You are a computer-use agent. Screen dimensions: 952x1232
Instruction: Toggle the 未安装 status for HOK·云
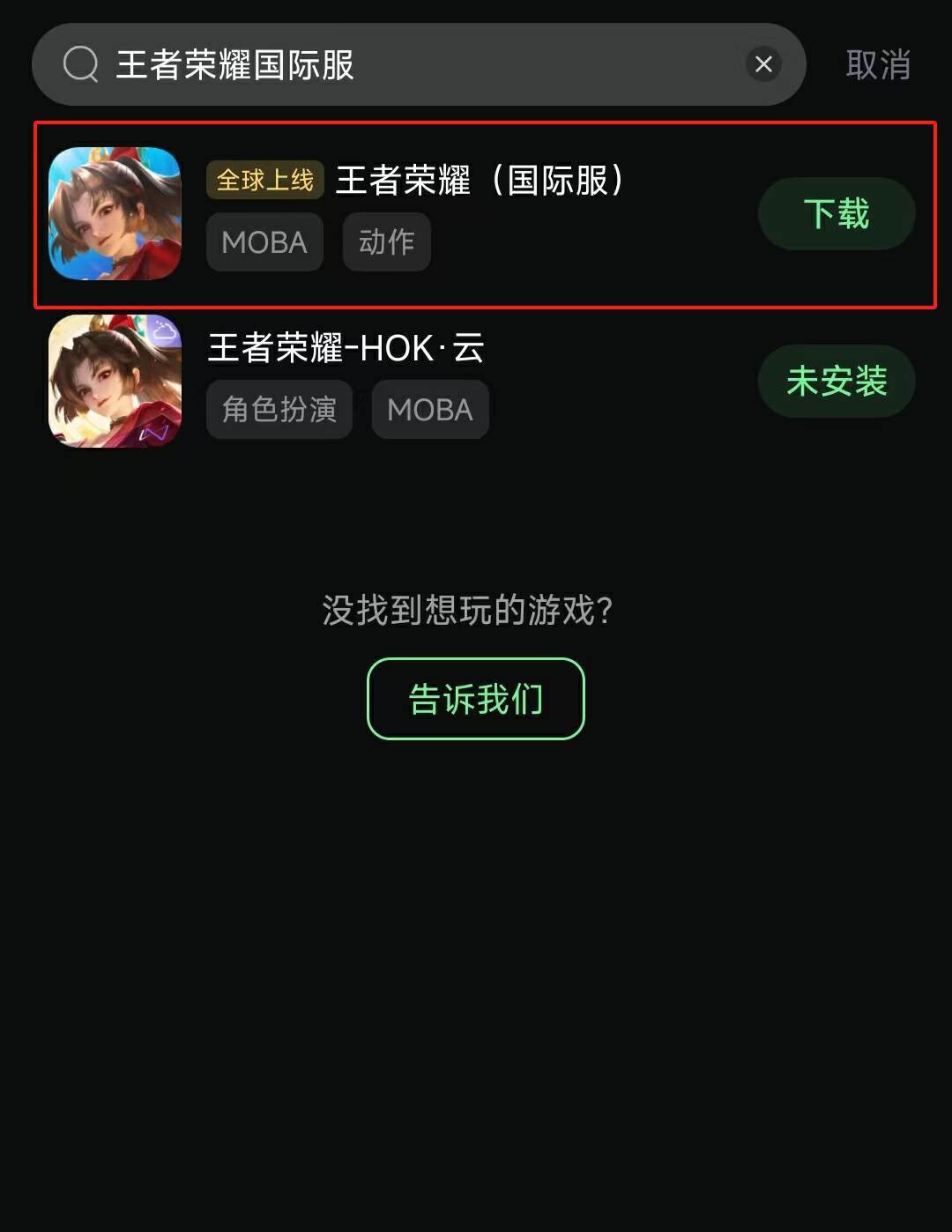836,381
